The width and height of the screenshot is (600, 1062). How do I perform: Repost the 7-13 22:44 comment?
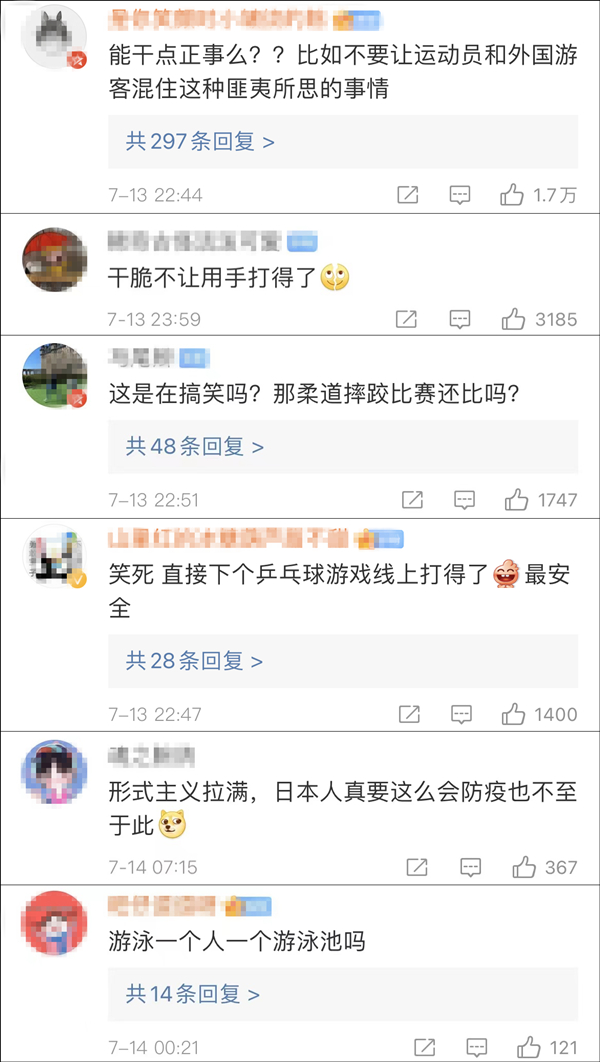click(406, 195)
